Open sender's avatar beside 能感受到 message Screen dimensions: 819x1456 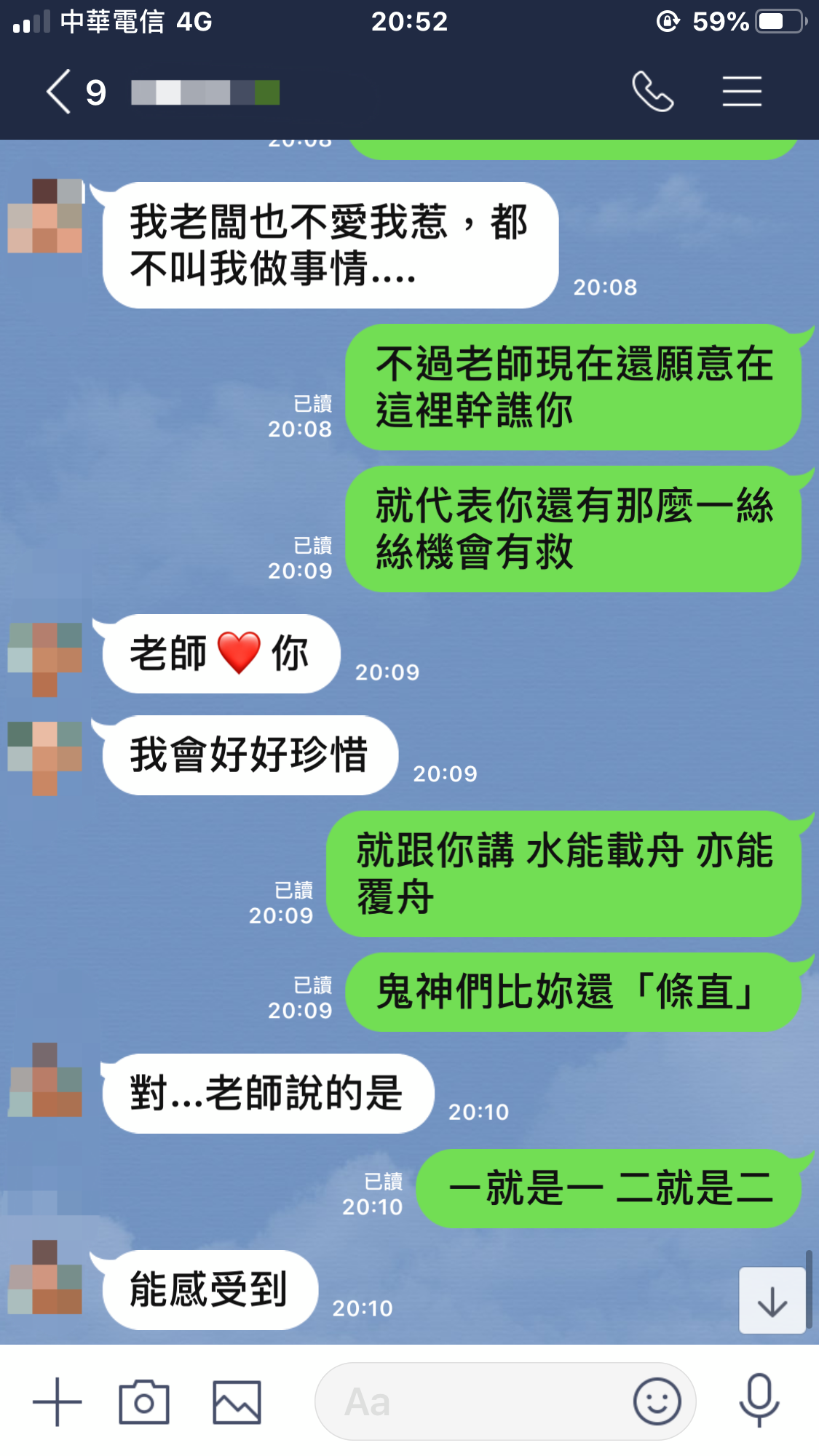(45, 1278)
